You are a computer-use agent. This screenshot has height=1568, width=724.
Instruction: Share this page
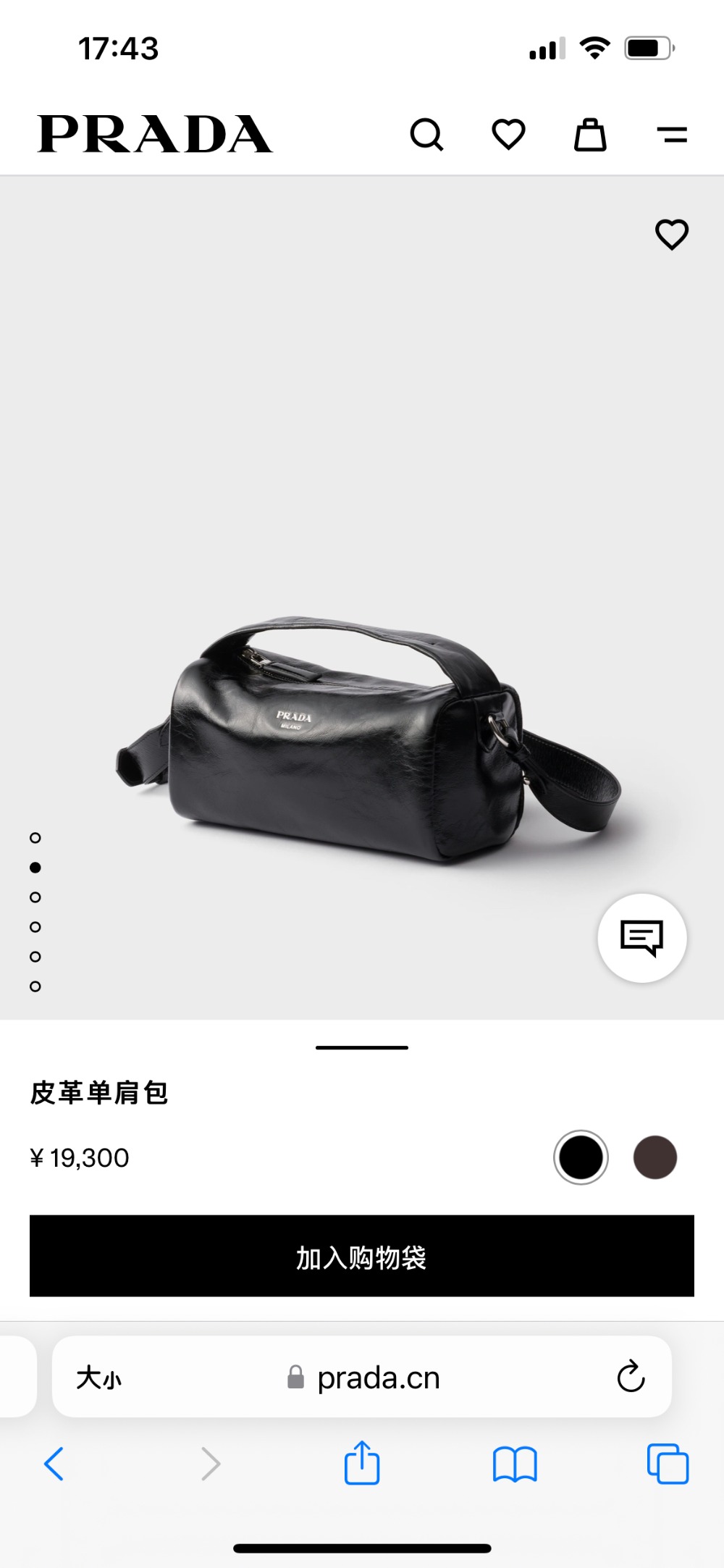(362, 1464)
